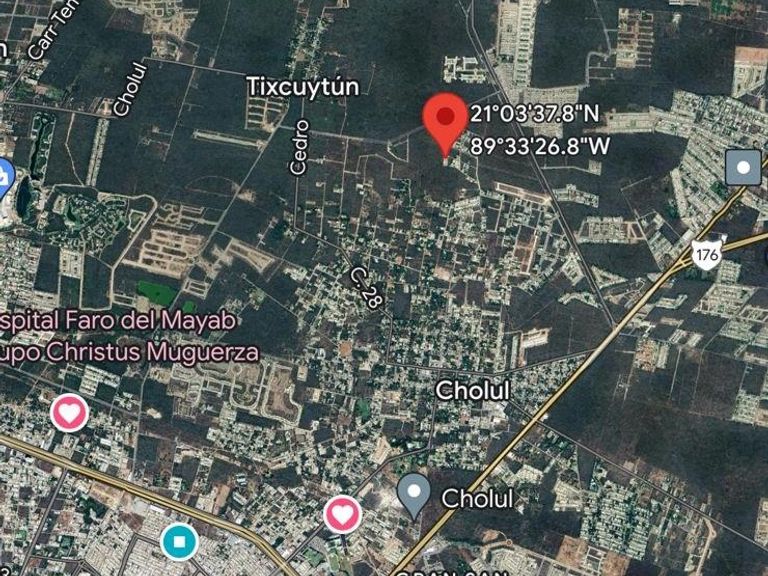The image size is (768, 576).
Task: Open saved heart pin beside the Cholul marker
Action: [x=343, y=515]
